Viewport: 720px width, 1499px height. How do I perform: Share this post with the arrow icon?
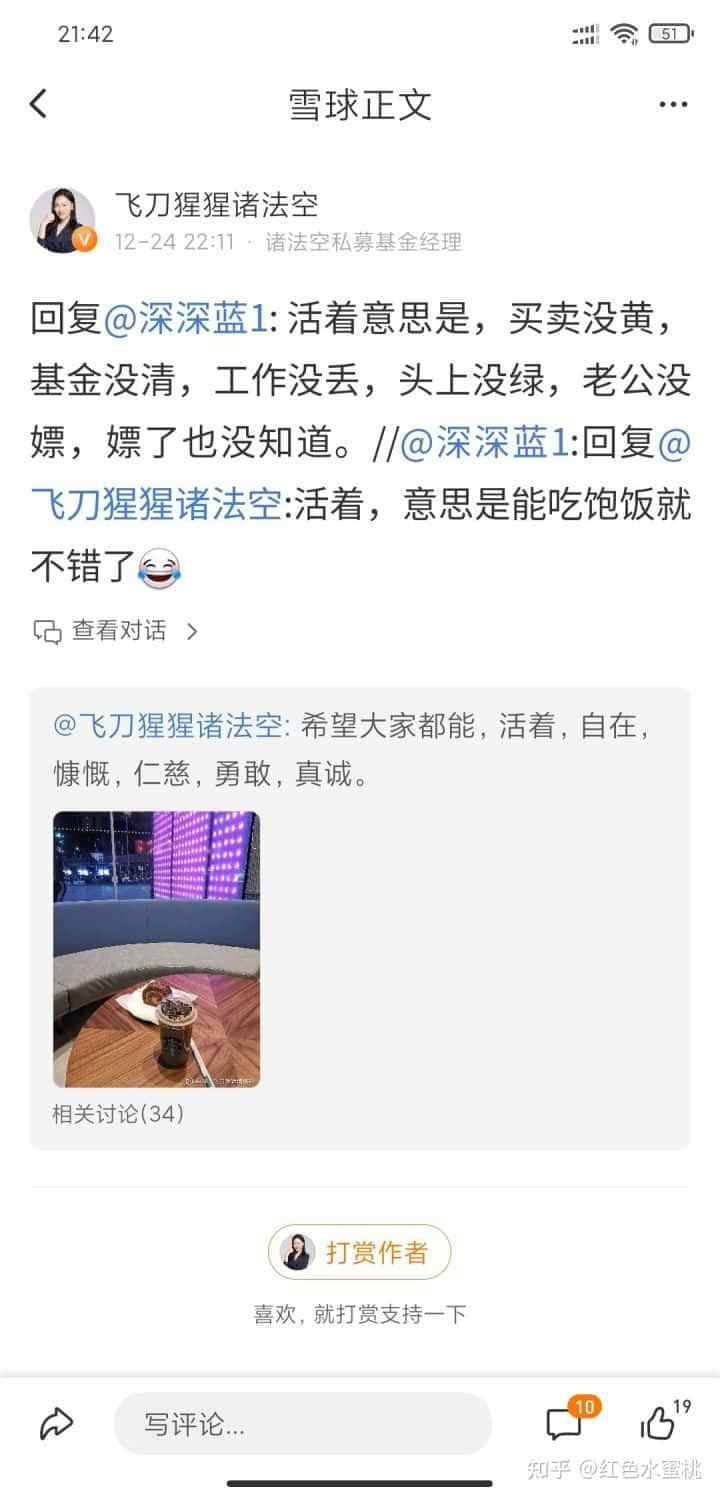coord(57,1423)
